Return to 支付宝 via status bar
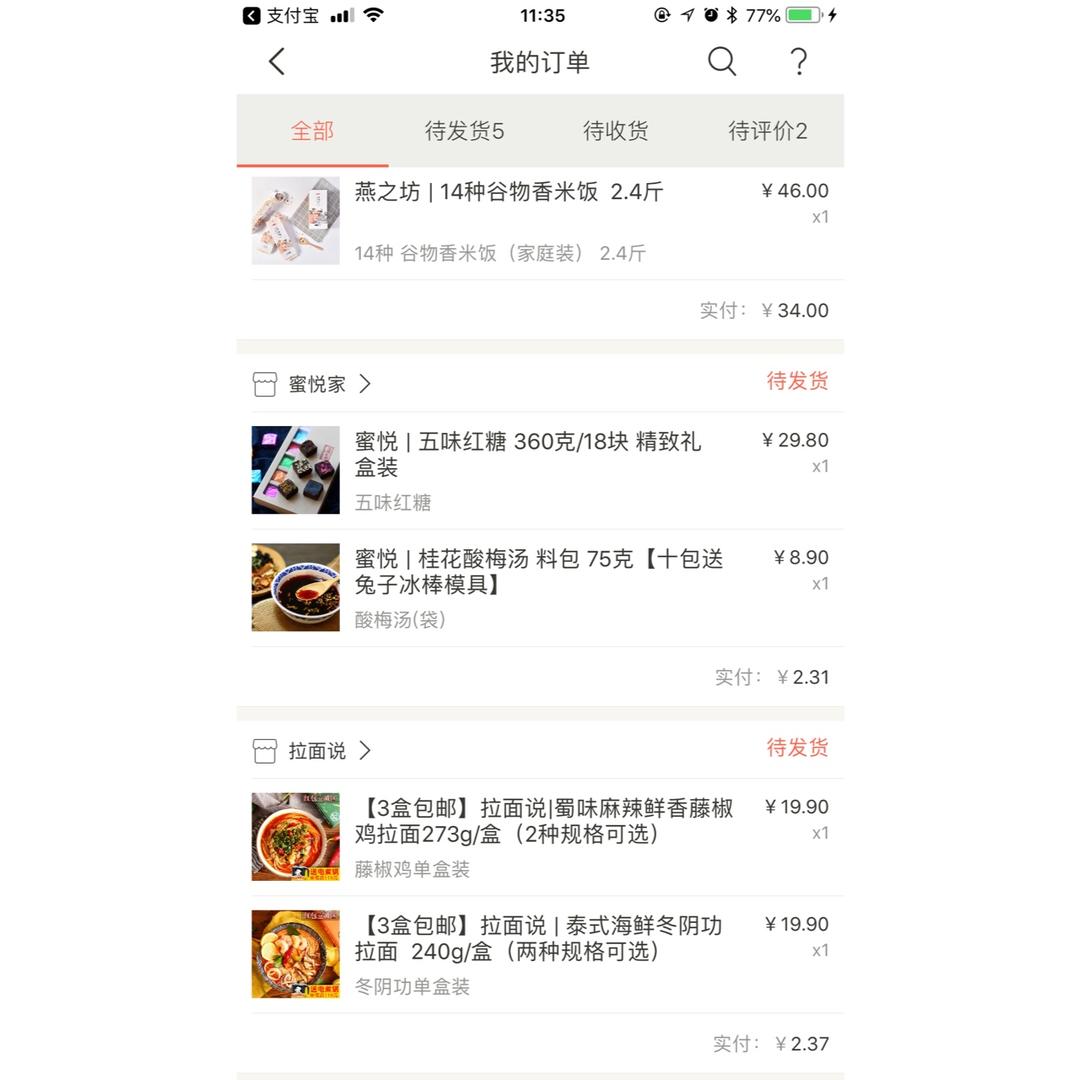 (282, 16)
